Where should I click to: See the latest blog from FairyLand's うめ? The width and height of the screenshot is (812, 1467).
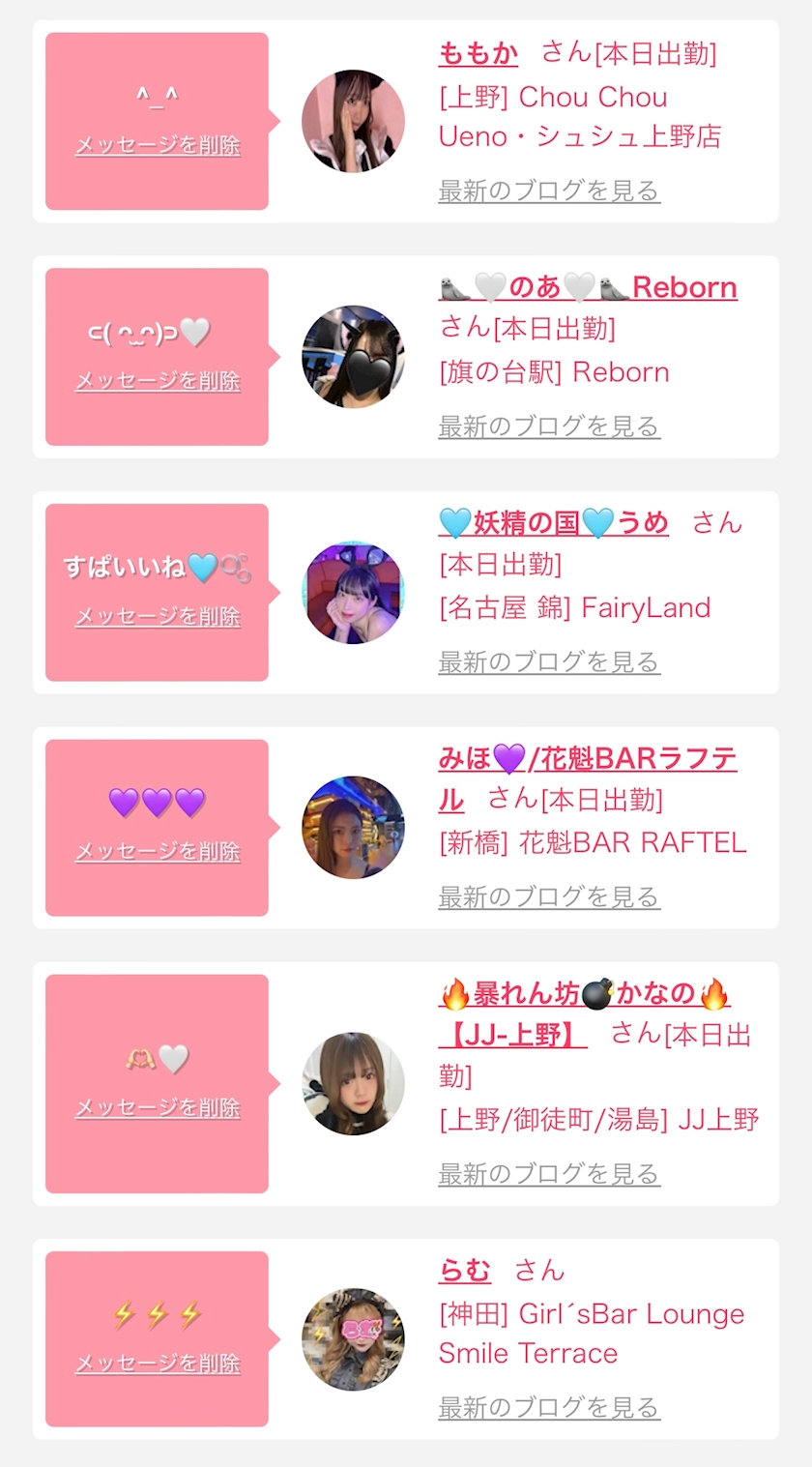[548, 662]
